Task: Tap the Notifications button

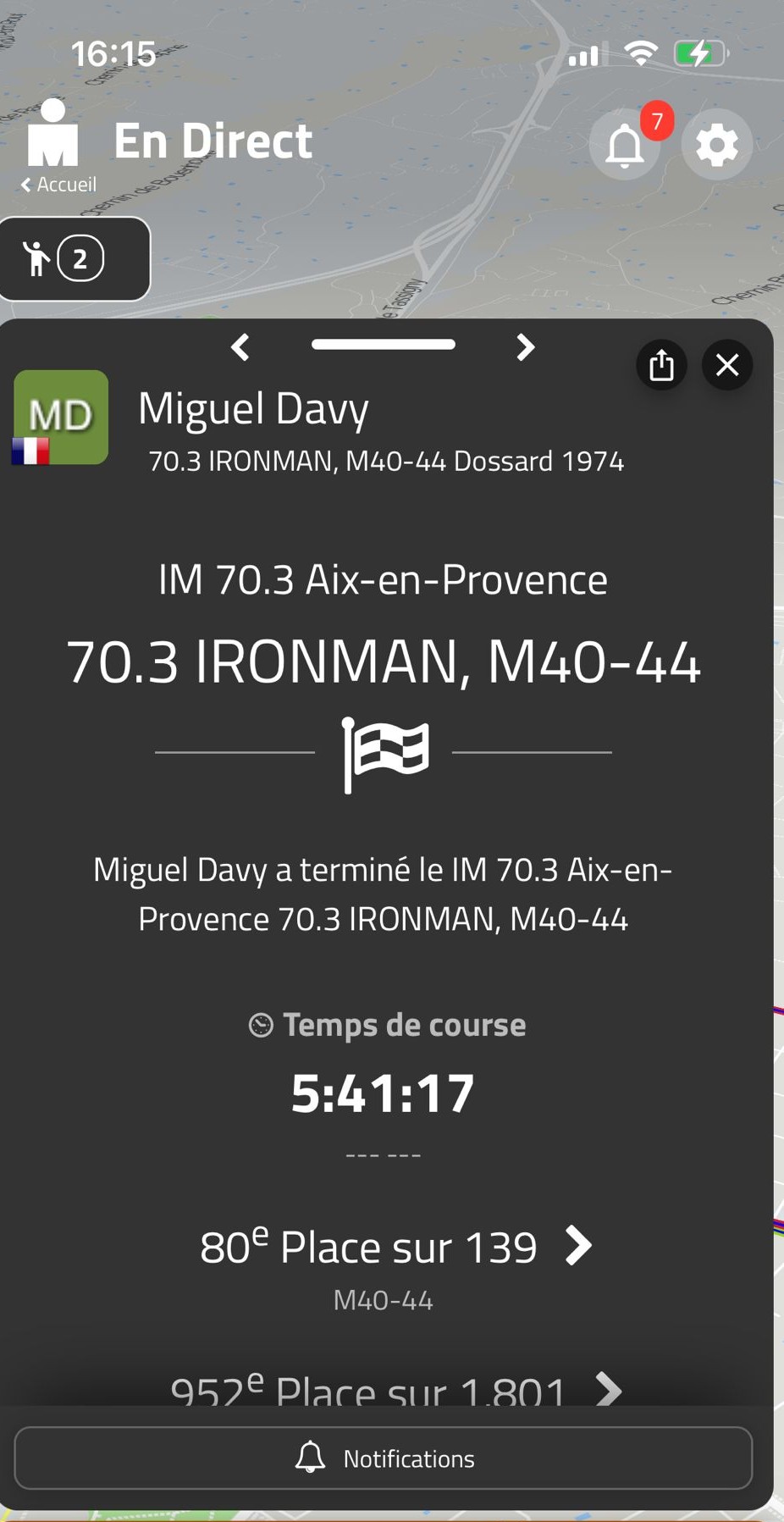Action: [384, 1458]
